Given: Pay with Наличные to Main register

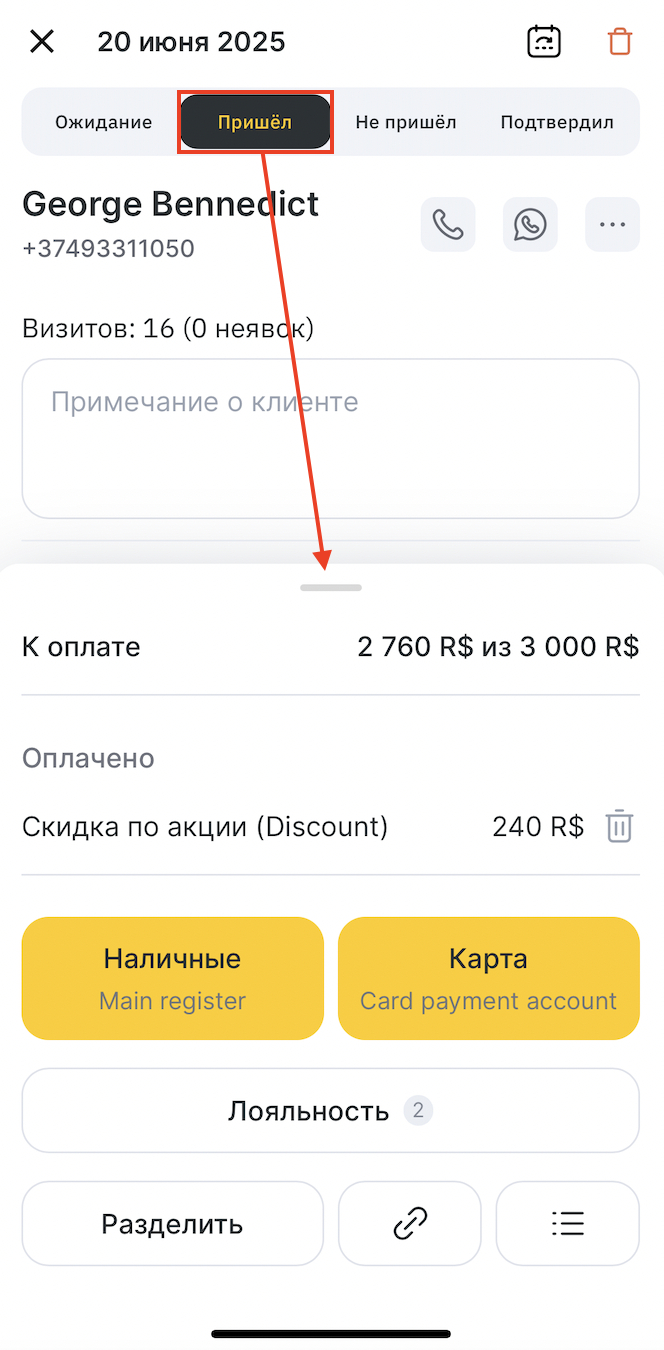Looking at the screenshot, I should click(173, 978).
